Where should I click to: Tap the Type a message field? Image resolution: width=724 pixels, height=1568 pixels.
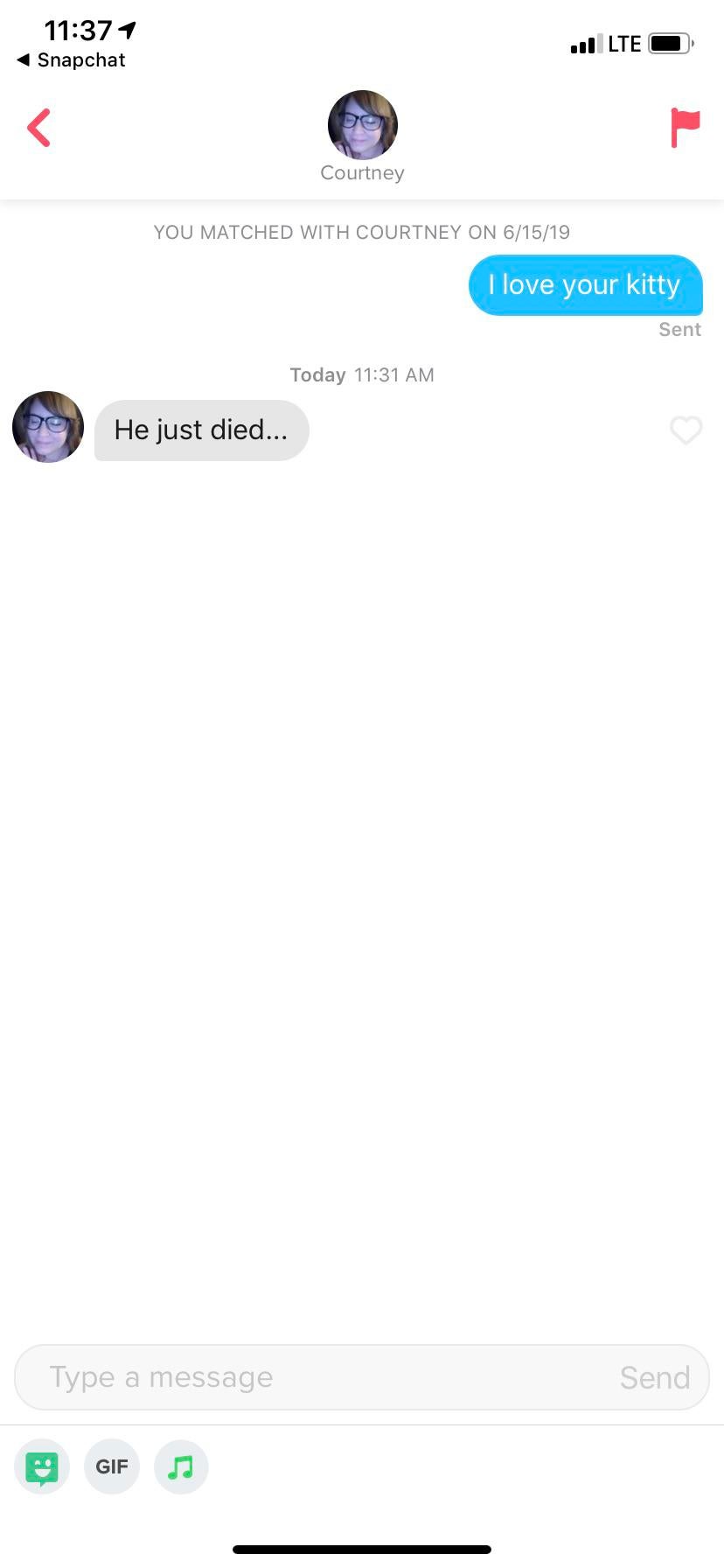pyautogui.click(x=315, y=1377)
